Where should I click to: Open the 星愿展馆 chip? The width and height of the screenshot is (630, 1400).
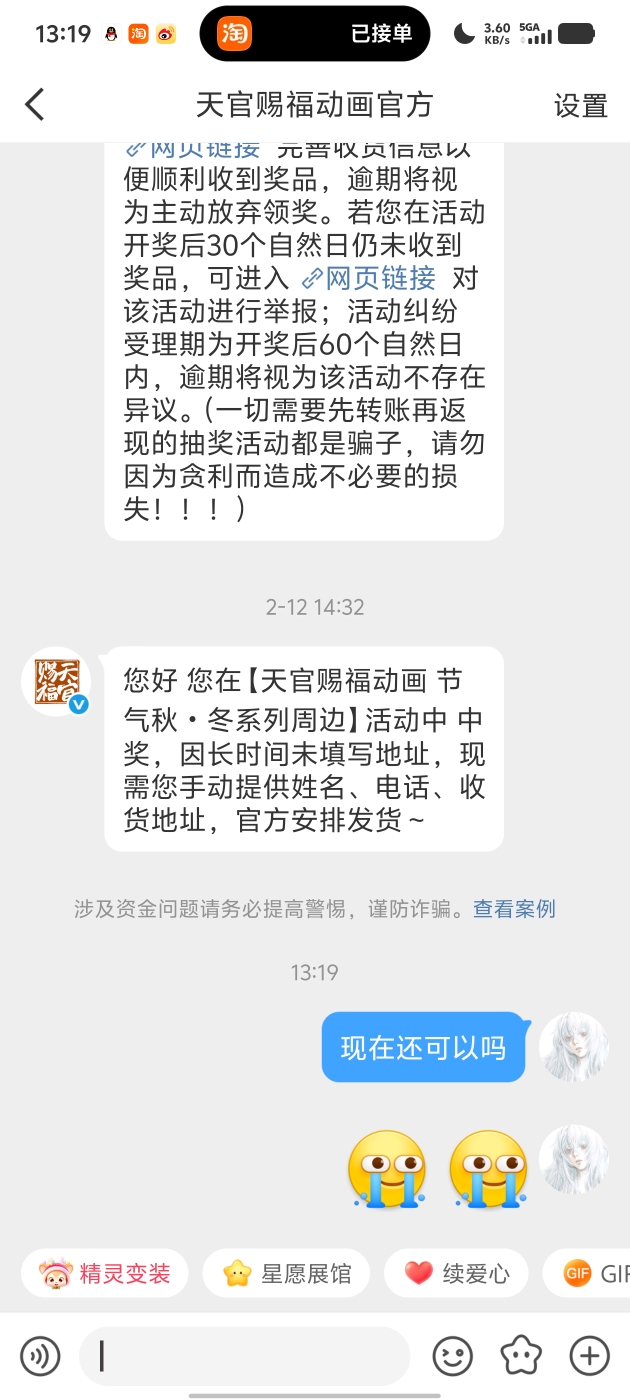pyautogui.click(x=286, y=1273)
